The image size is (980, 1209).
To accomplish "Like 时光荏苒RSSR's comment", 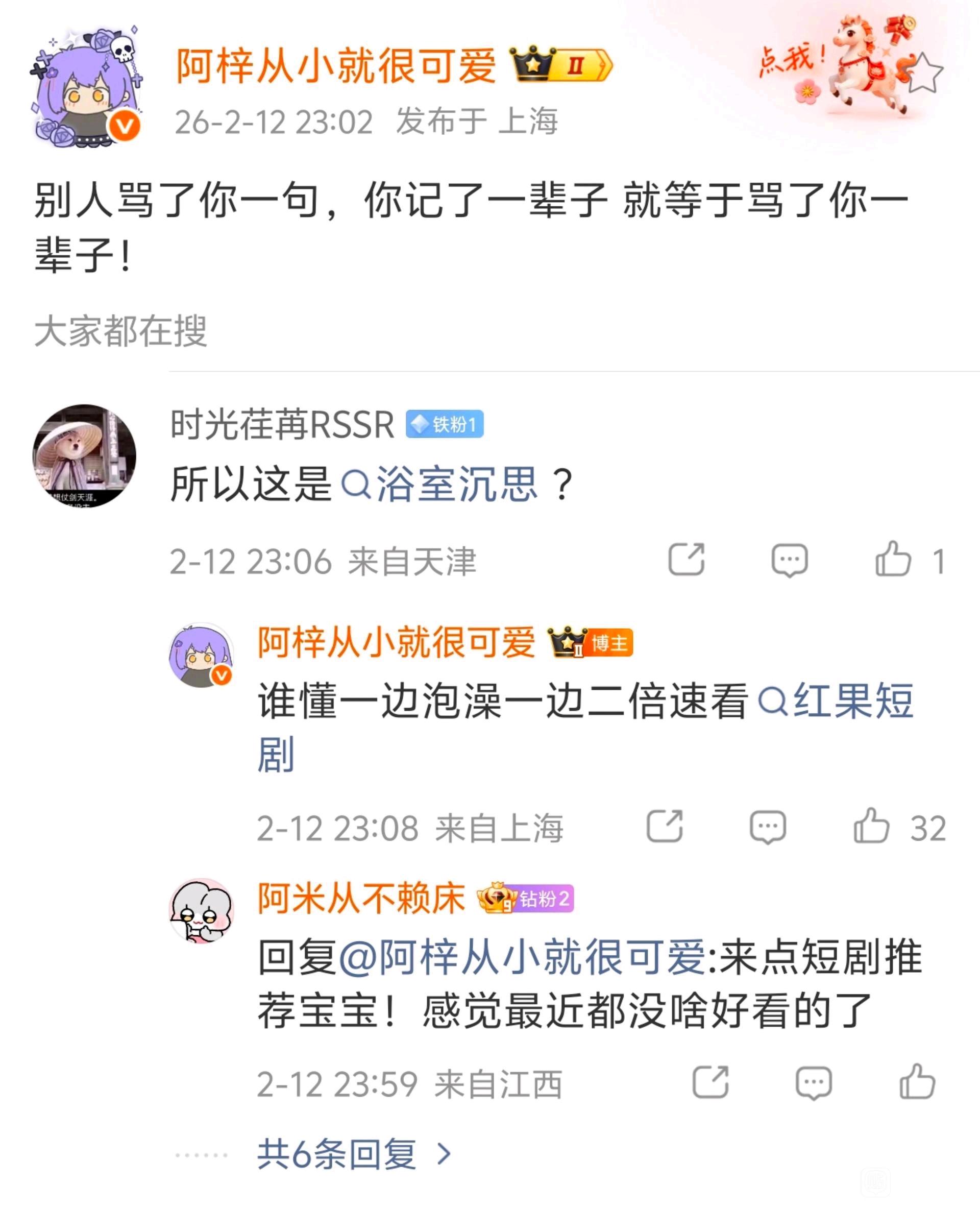I will [x=893, y=560].
